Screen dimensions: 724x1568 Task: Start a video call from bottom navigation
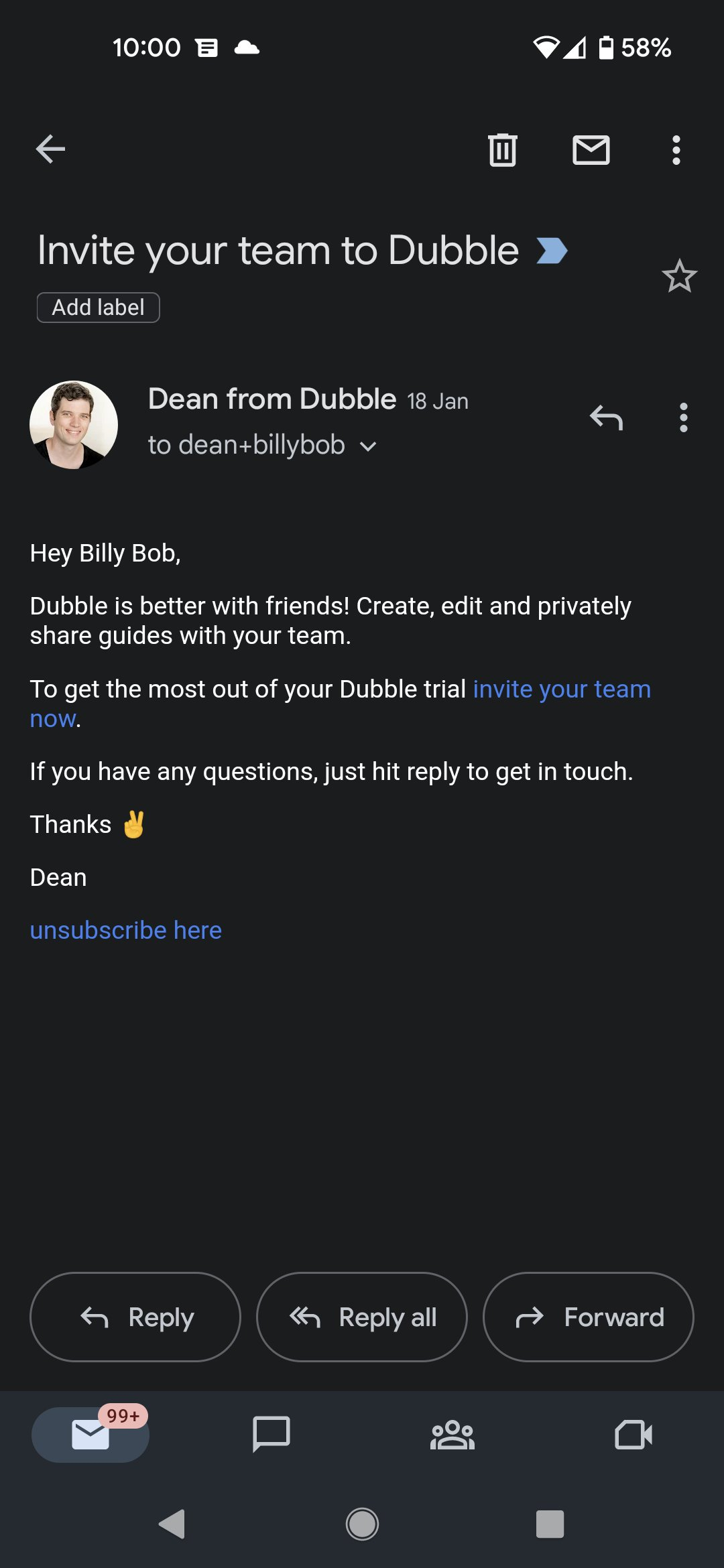(633, 1435)
